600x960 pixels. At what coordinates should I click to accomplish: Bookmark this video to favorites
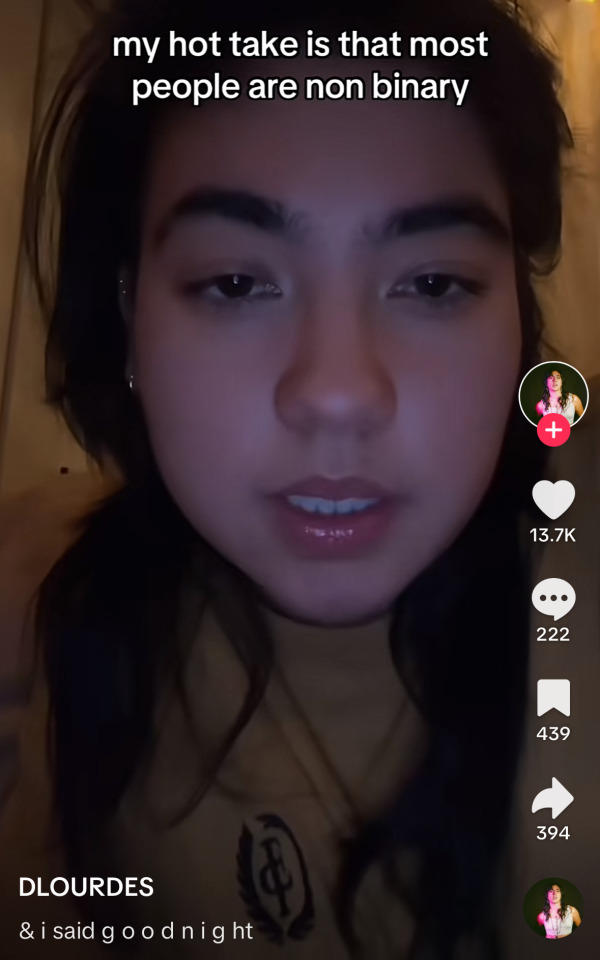coord(553,698)
